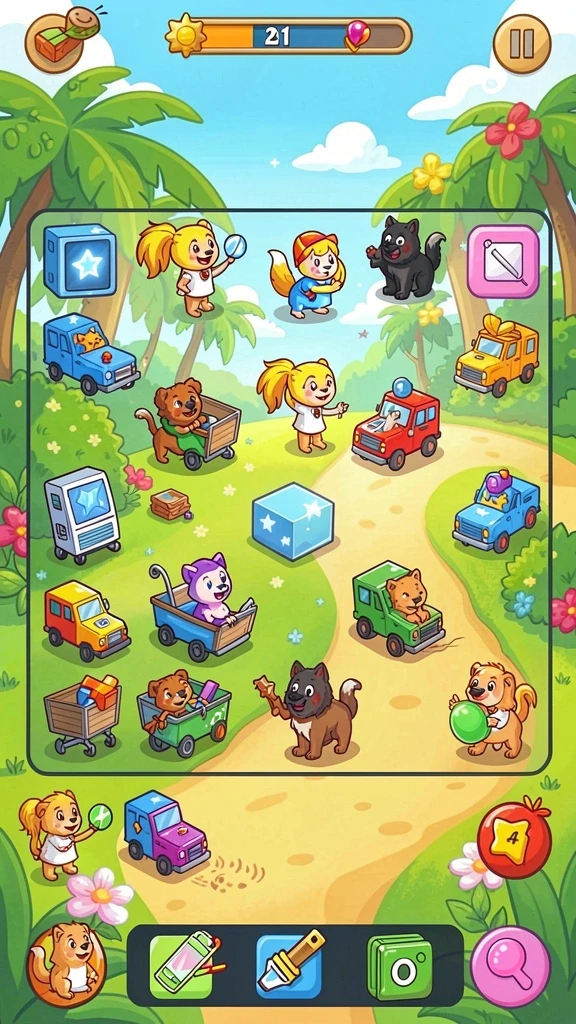576x1024 pixels.
Task: Select the blue brush tool
Action: click(x=290, y=965)
